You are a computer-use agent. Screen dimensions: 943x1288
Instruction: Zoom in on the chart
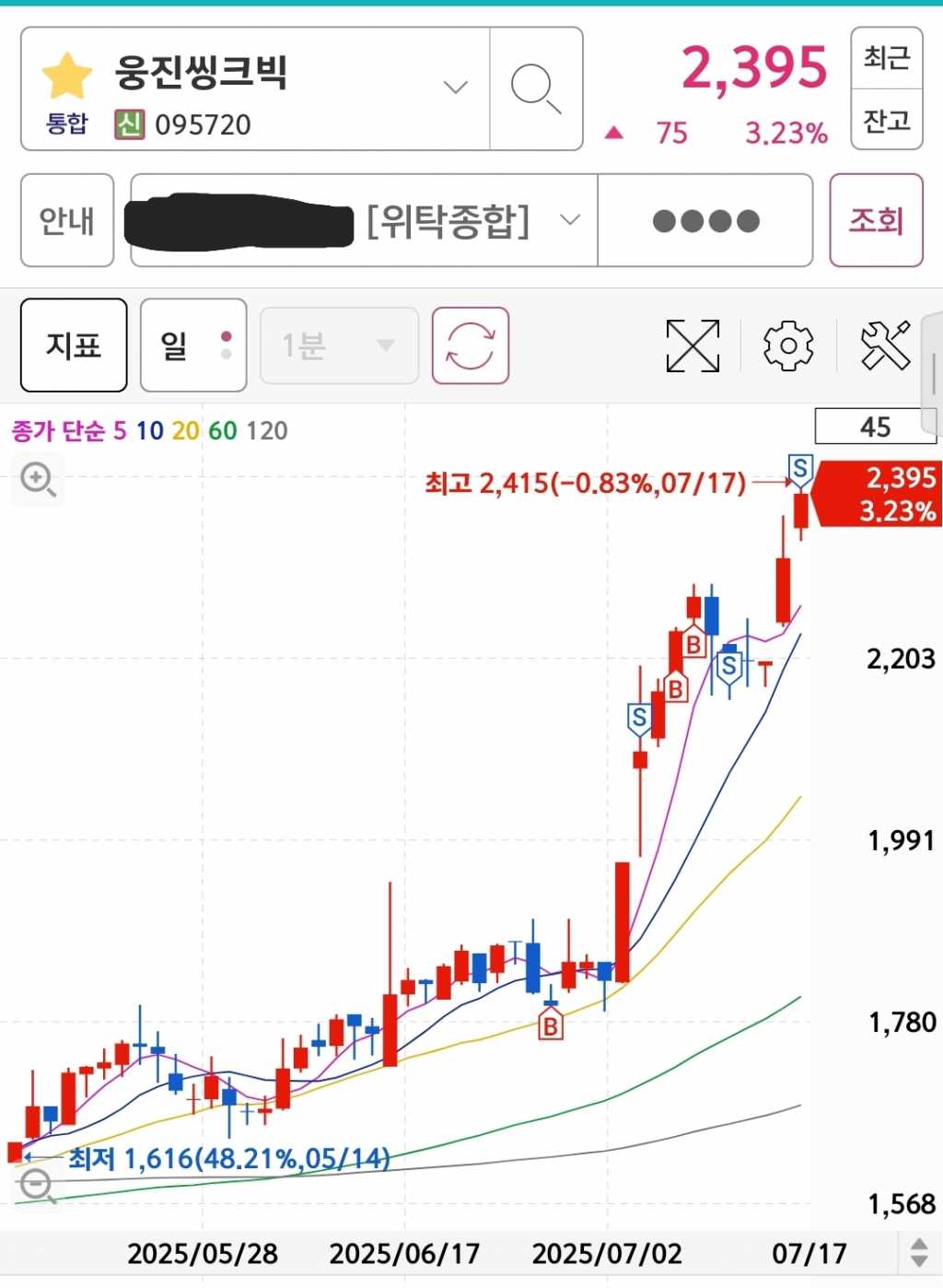[x=38, y=479]
